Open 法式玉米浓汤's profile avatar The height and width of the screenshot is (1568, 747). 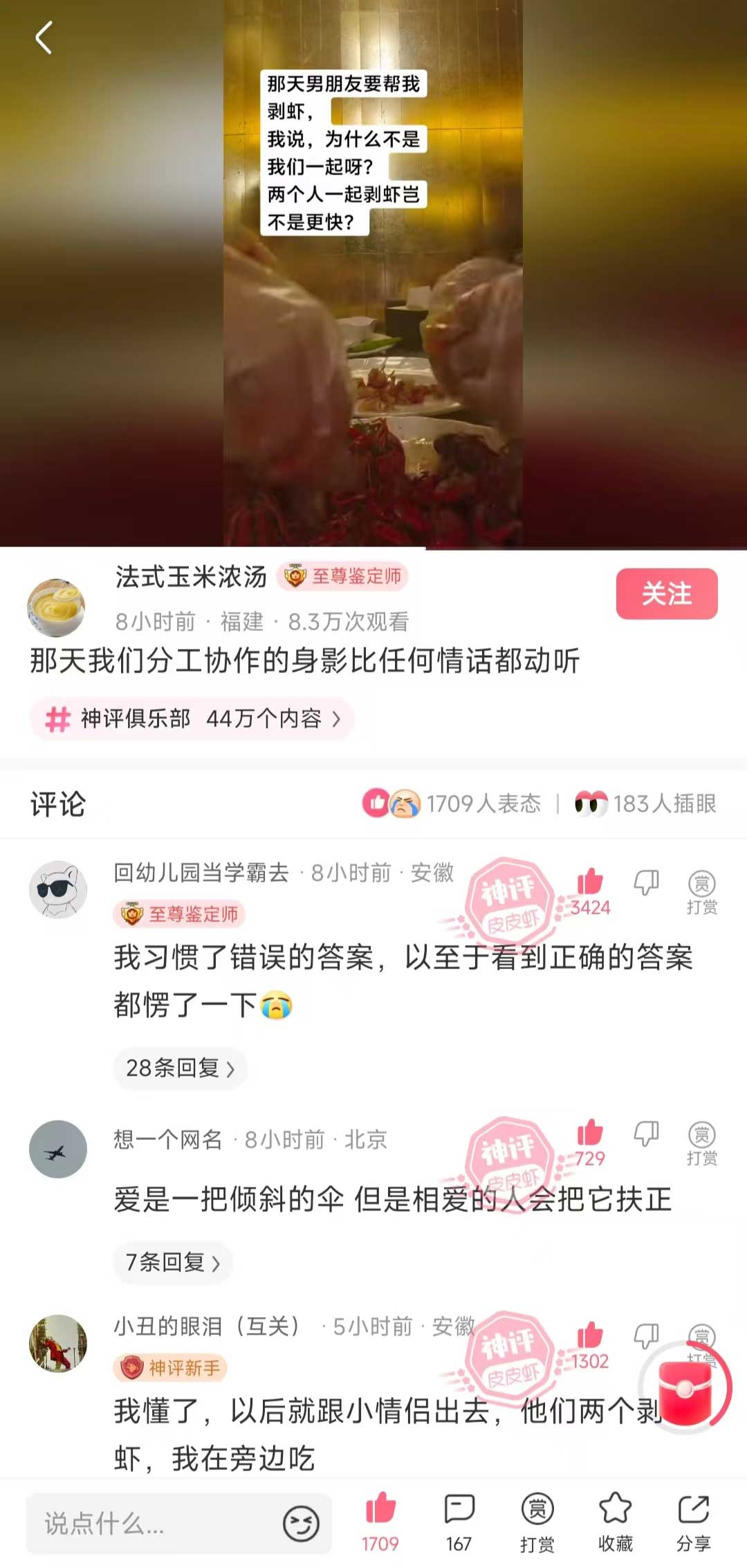pyautogui.click(x=56, y=607)
